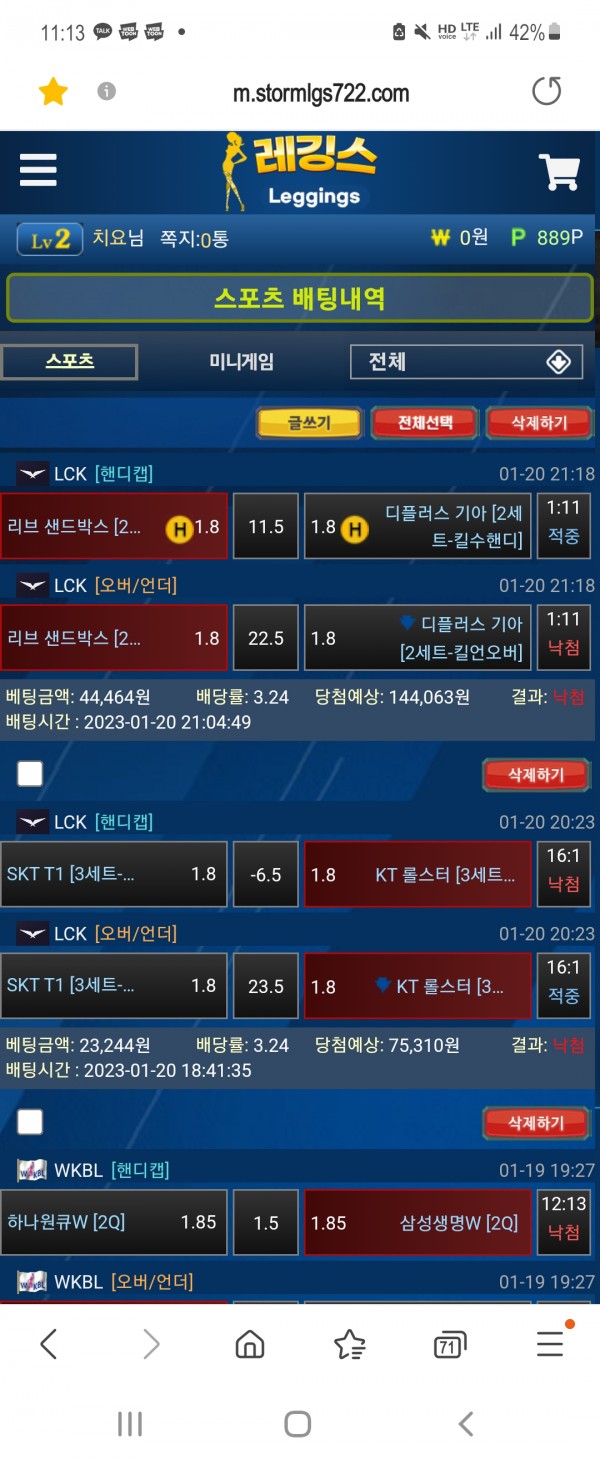Screen dimensions: 600x1464
Task: Switch to the 스포츠 tab
Action: [x=69, y=361]
